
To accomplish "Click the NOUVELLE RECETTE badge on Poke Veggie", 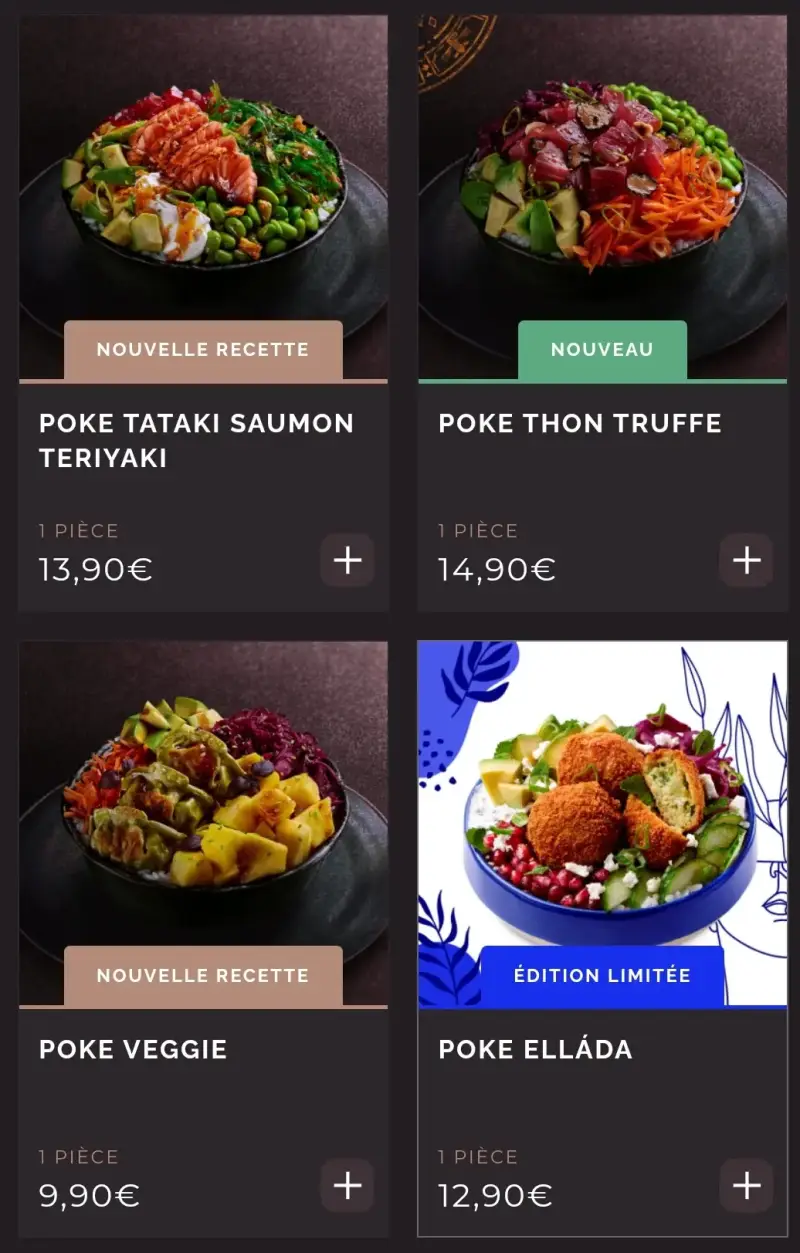I will [x=202, y=975].
